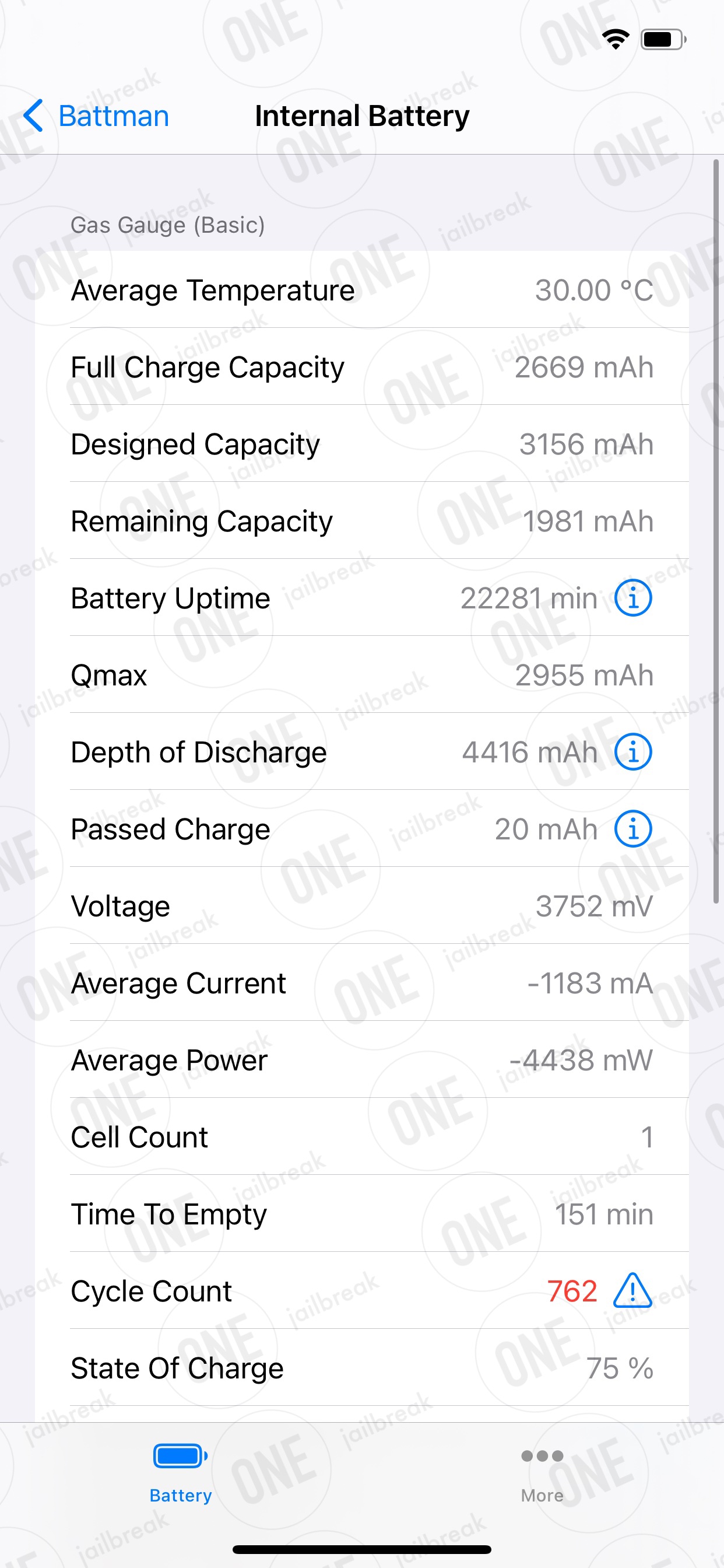Open Battery Uptime info icon
The height and width of the screenshot is (1568, 724).
tap(632, 598)
